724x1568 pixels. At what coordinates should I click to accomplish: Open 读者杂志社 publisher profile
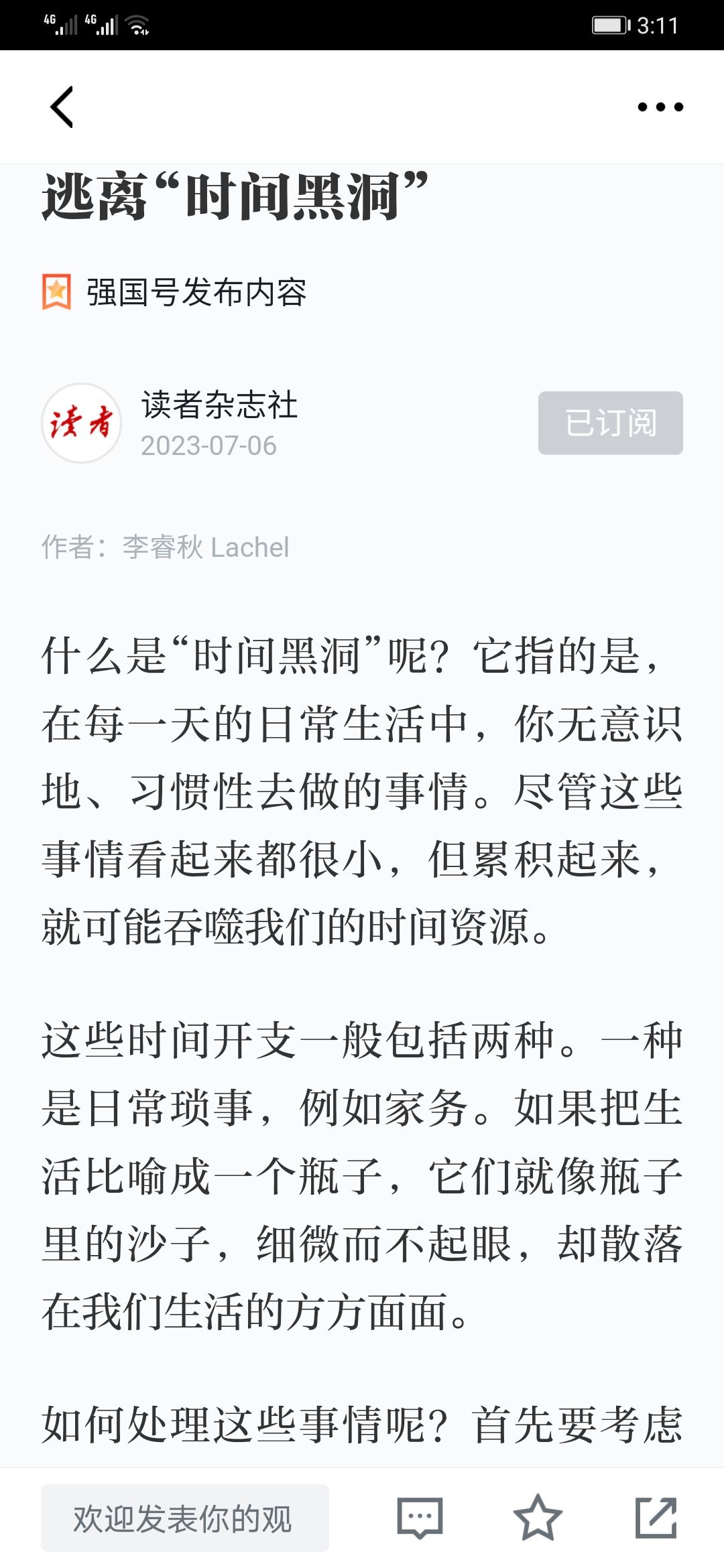pos(219,405)
